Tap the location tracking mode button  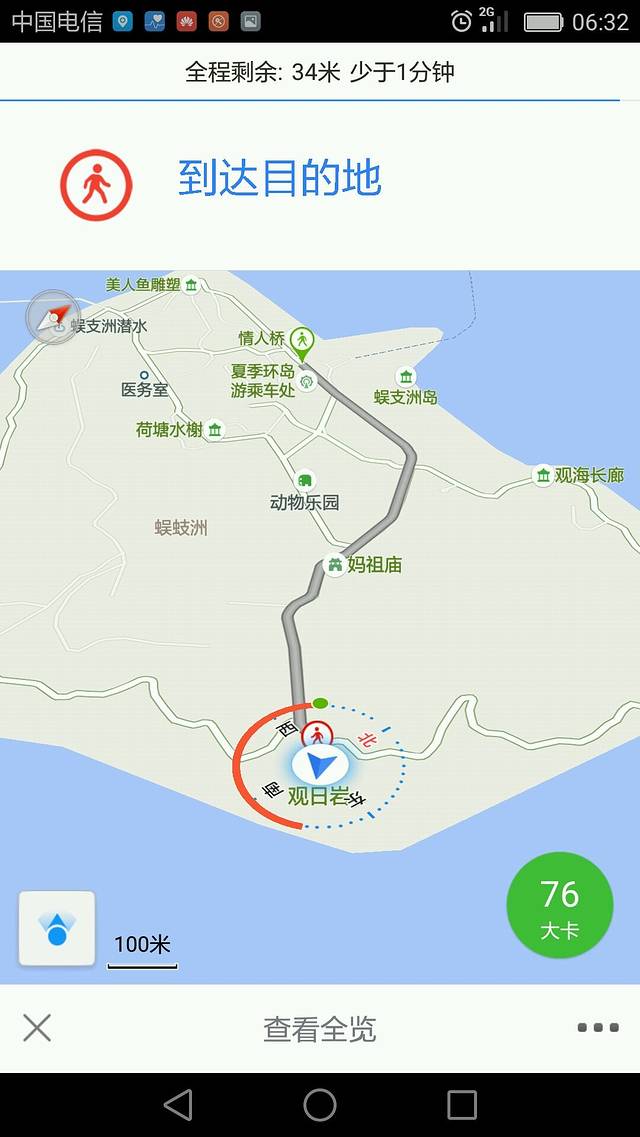[x=57, y=929]
